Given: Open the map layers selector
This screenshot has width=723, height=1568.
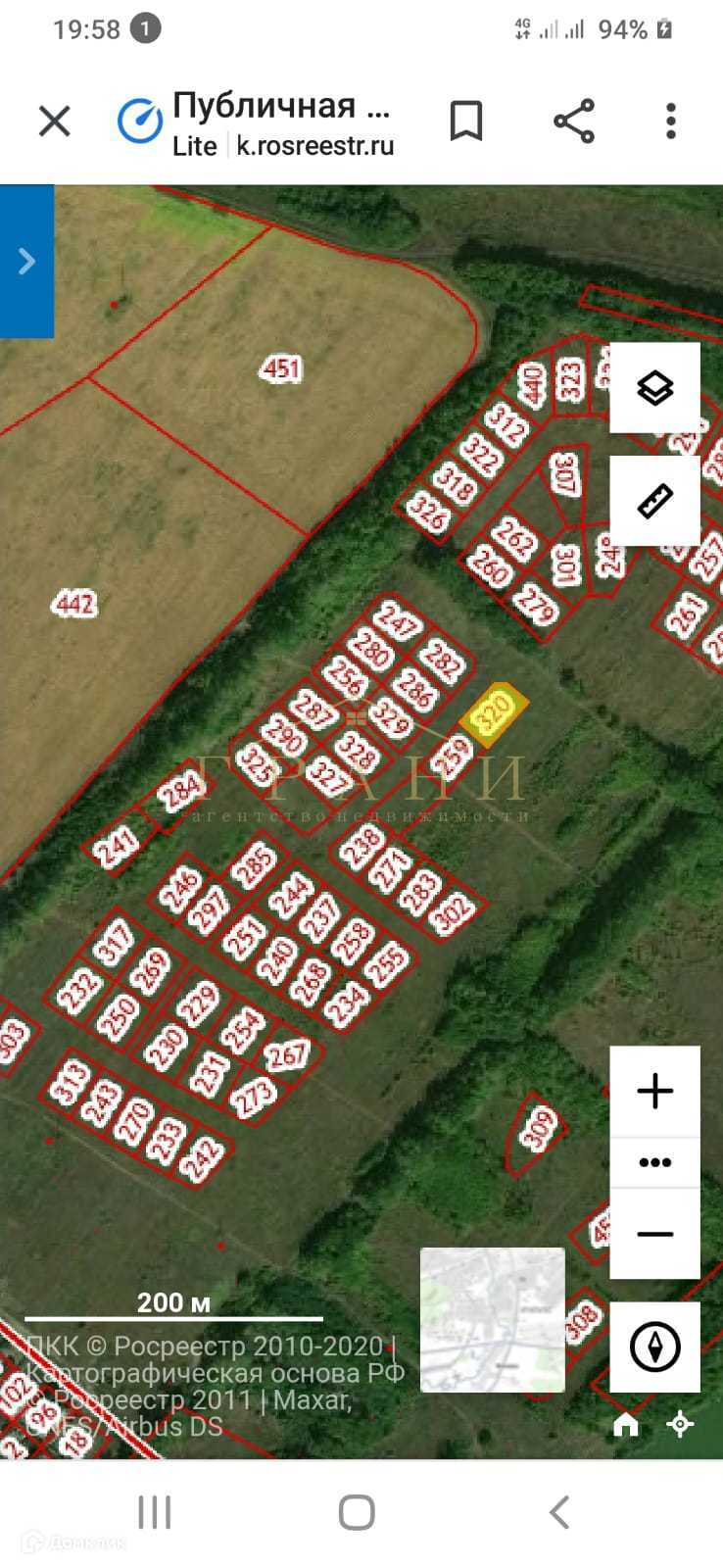Looking at the screenshot, I should tap(654, 388).
